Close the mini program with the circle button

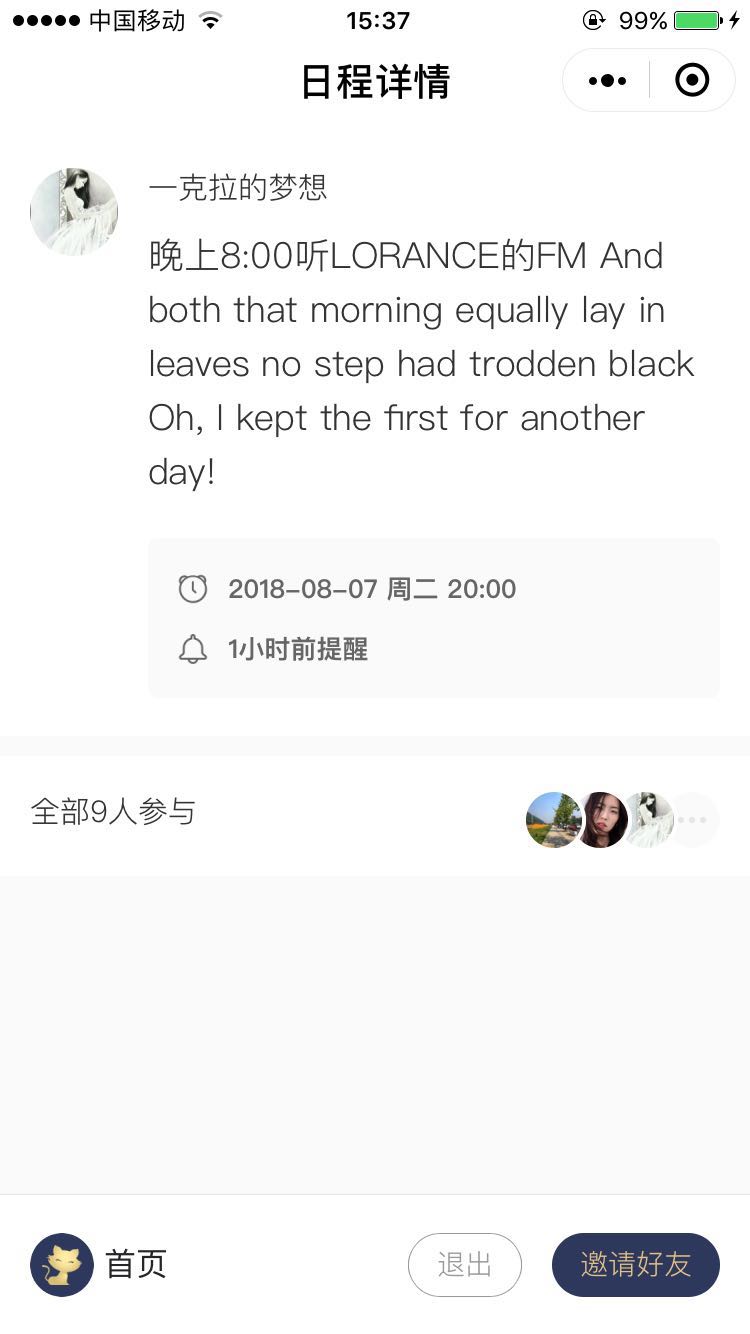(692, 80)
